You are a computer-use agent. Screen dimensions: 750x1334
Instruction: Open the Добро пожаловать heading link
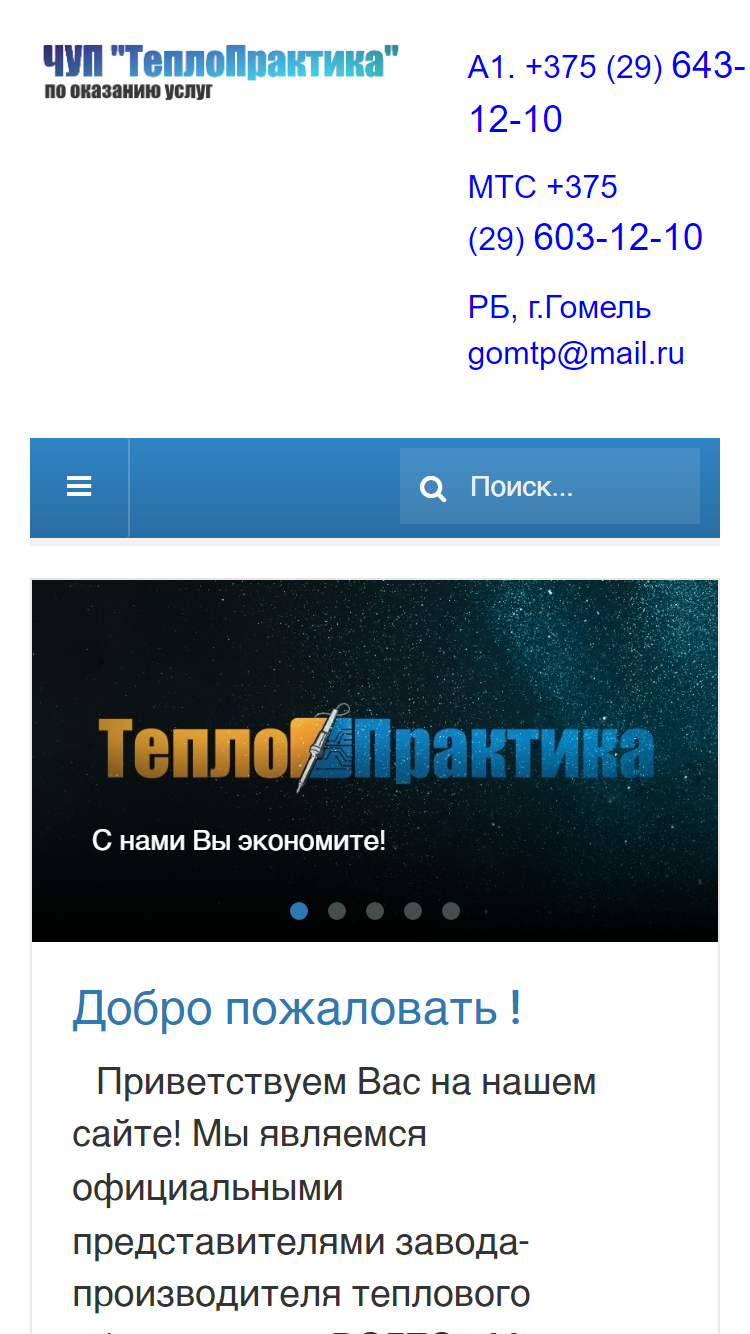click(297, 1008)
